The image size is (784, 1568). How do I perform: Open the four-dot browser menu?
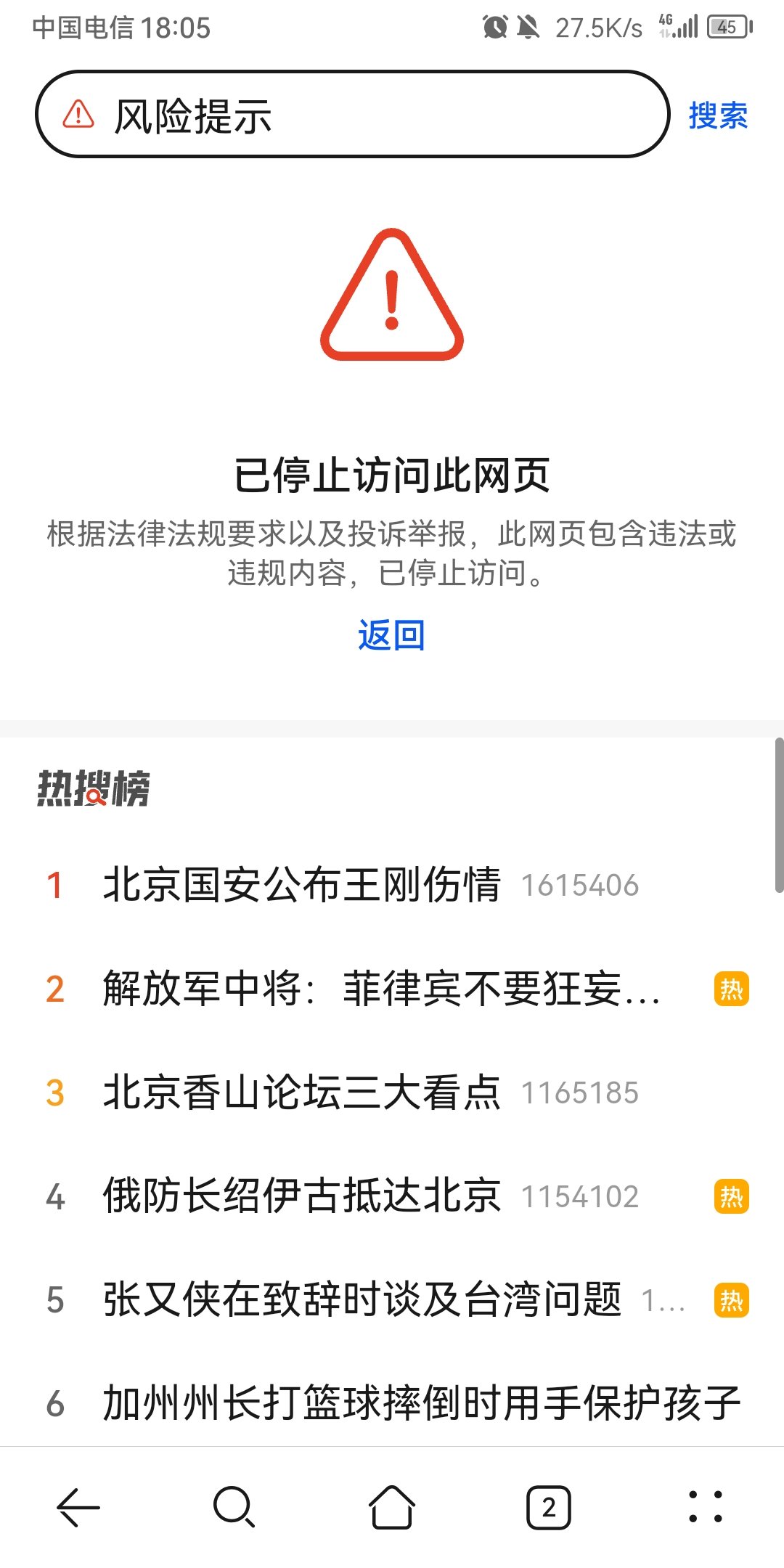click(x=705, y=1507)
